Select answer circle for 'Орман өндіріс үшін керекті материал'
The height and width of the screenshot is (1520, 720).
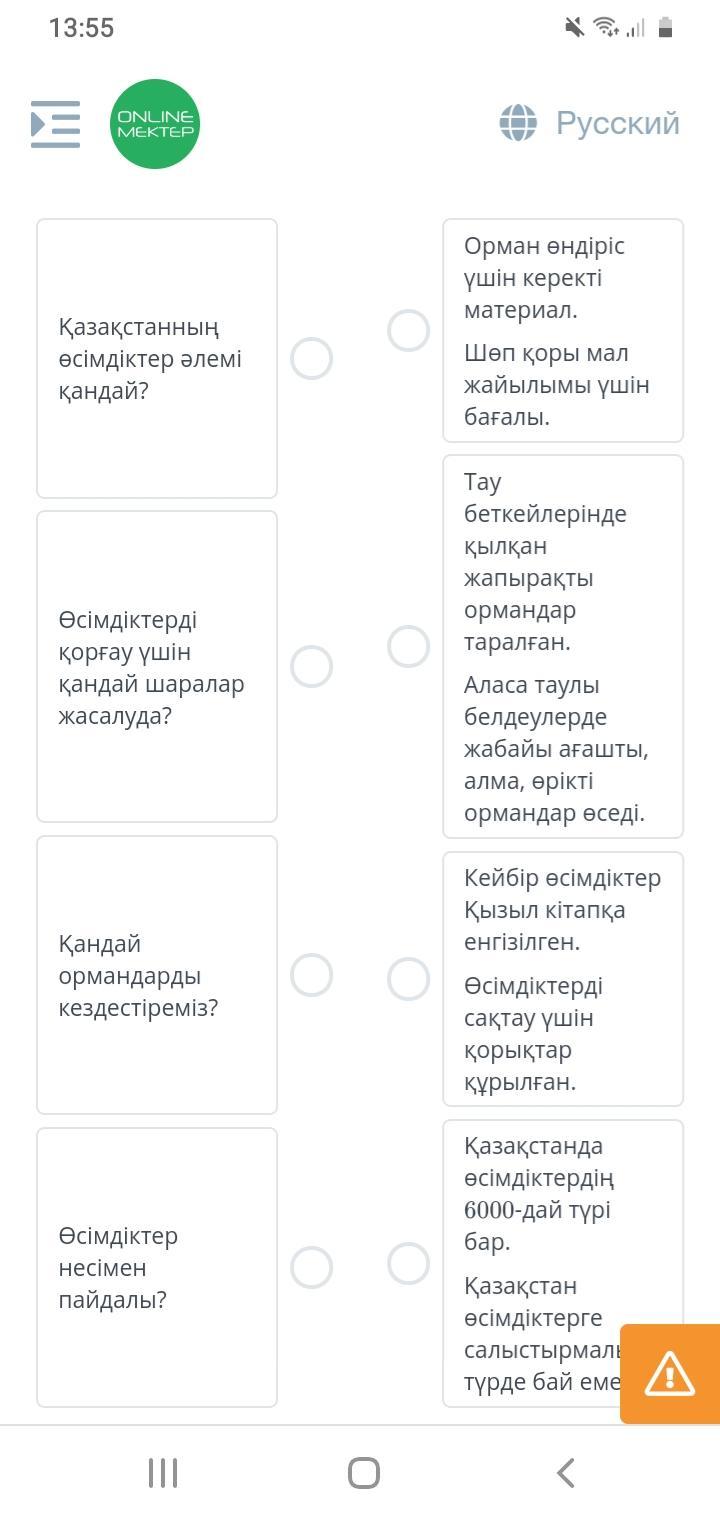[408, 331]
